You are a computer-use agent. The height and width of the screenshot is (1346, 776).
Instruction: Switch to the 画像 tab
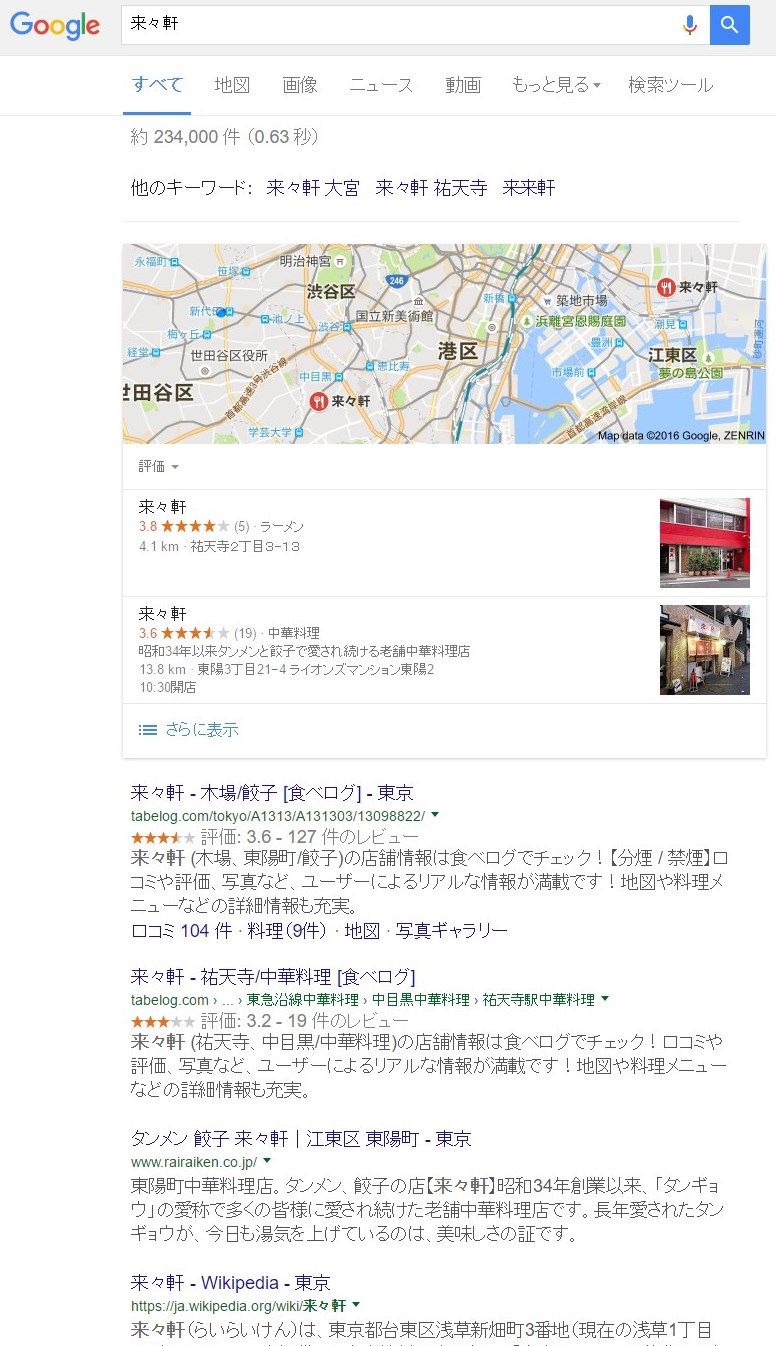tap(300, 85)
